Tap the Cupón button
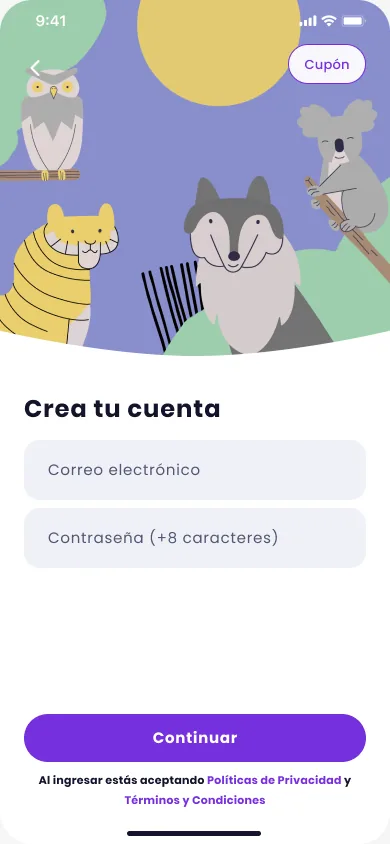The width and height of the screenshot is (390, 844). [x=327, y=64]
